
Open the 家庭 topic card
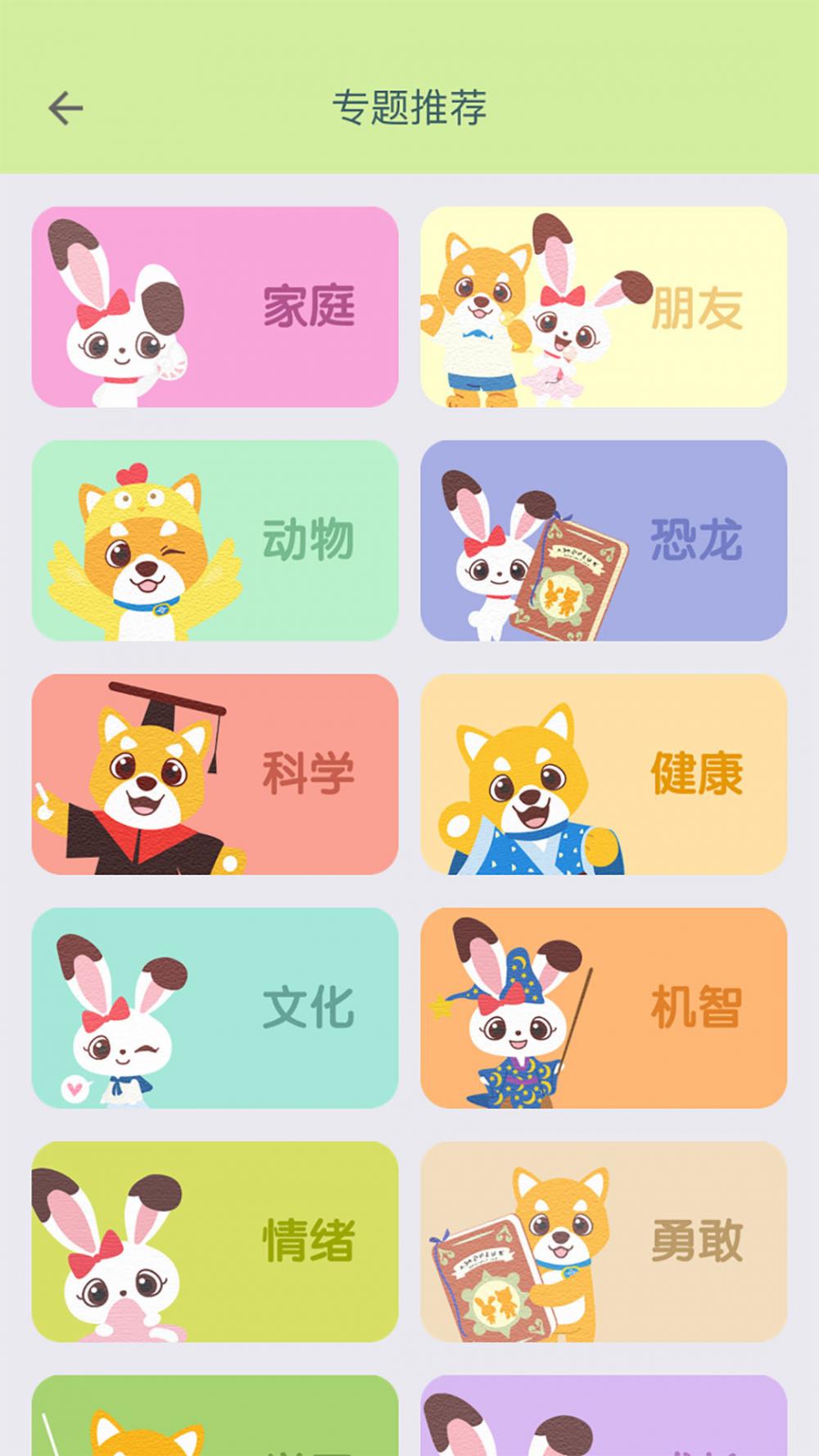point(215,306)
